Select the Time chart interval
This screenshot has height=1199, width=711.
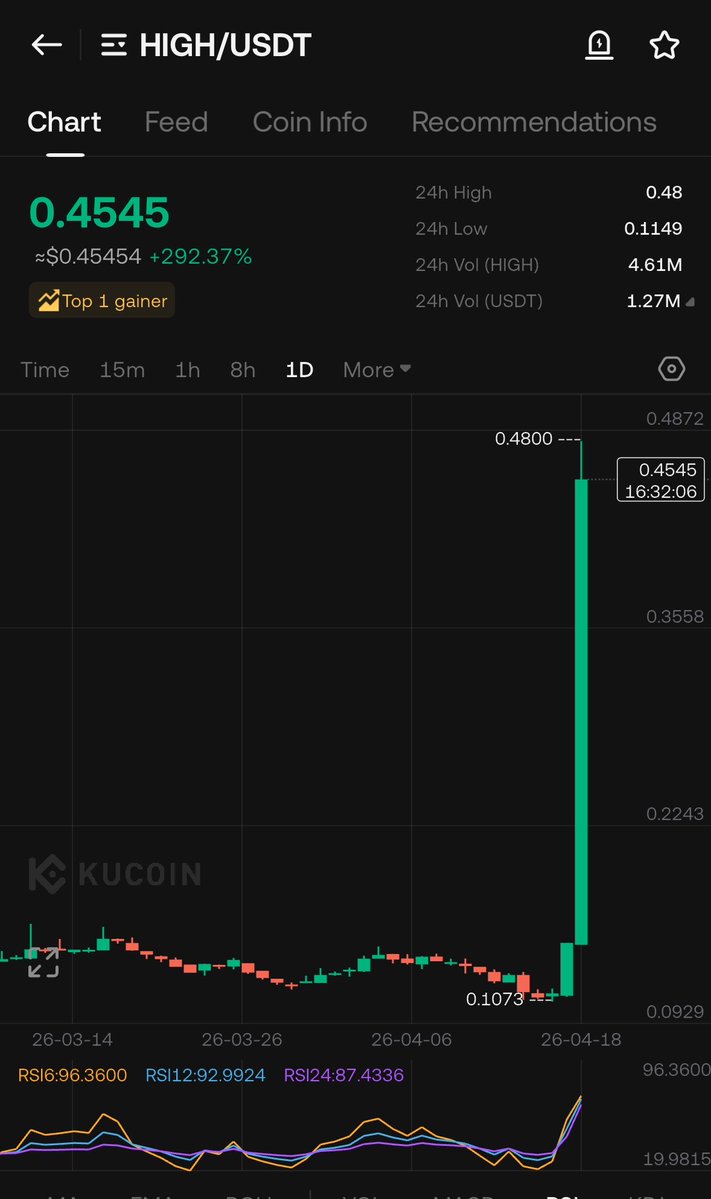[45, 370]
